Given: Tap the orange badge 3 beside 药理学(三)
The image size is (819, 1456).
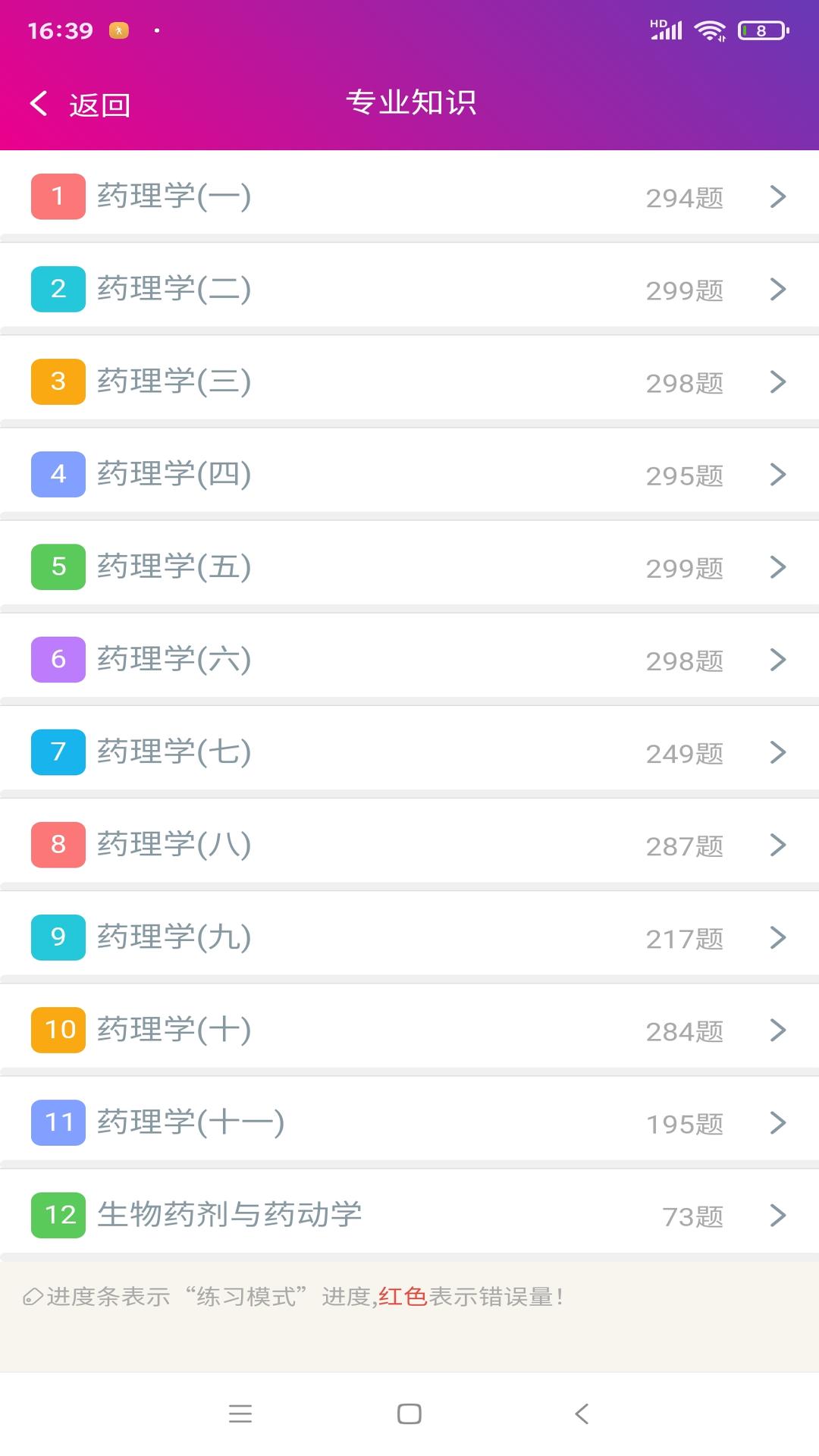Looking at the screenshot, I should [57, 381].
